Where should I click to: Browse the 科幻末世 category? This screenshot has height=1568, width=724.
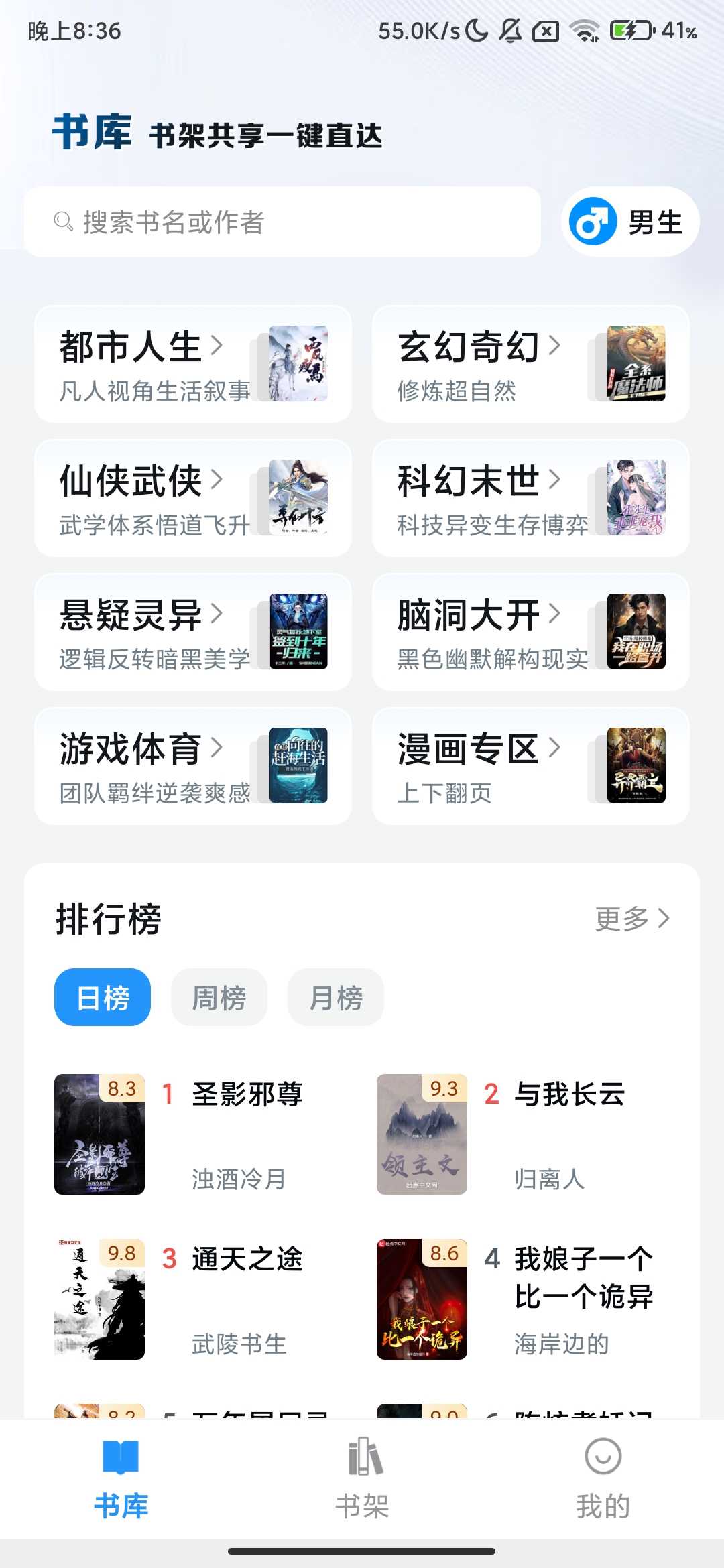pos(531,498)
